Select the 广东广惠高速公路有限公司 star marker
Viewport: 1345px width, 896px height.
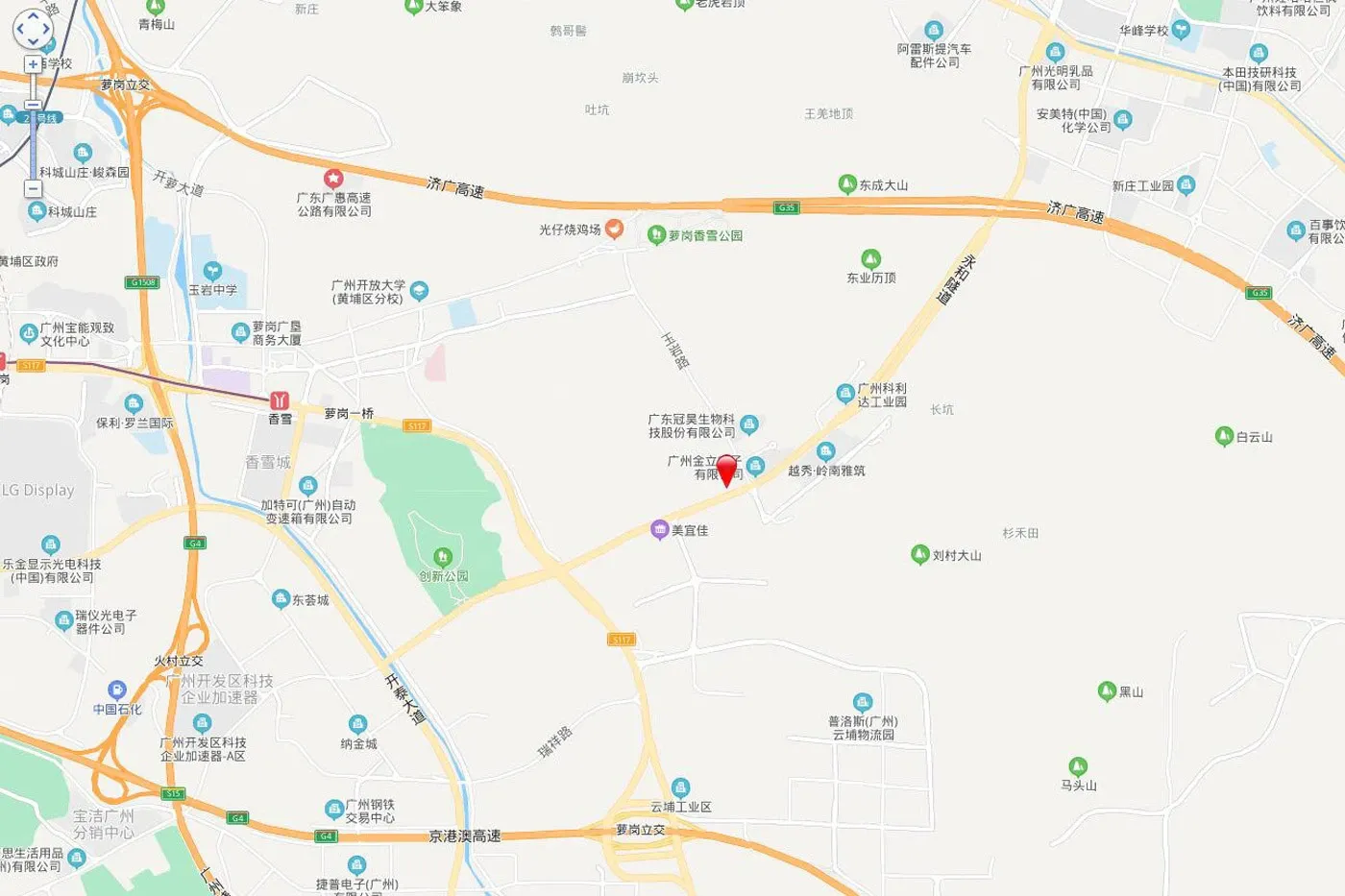pos(332,179)
